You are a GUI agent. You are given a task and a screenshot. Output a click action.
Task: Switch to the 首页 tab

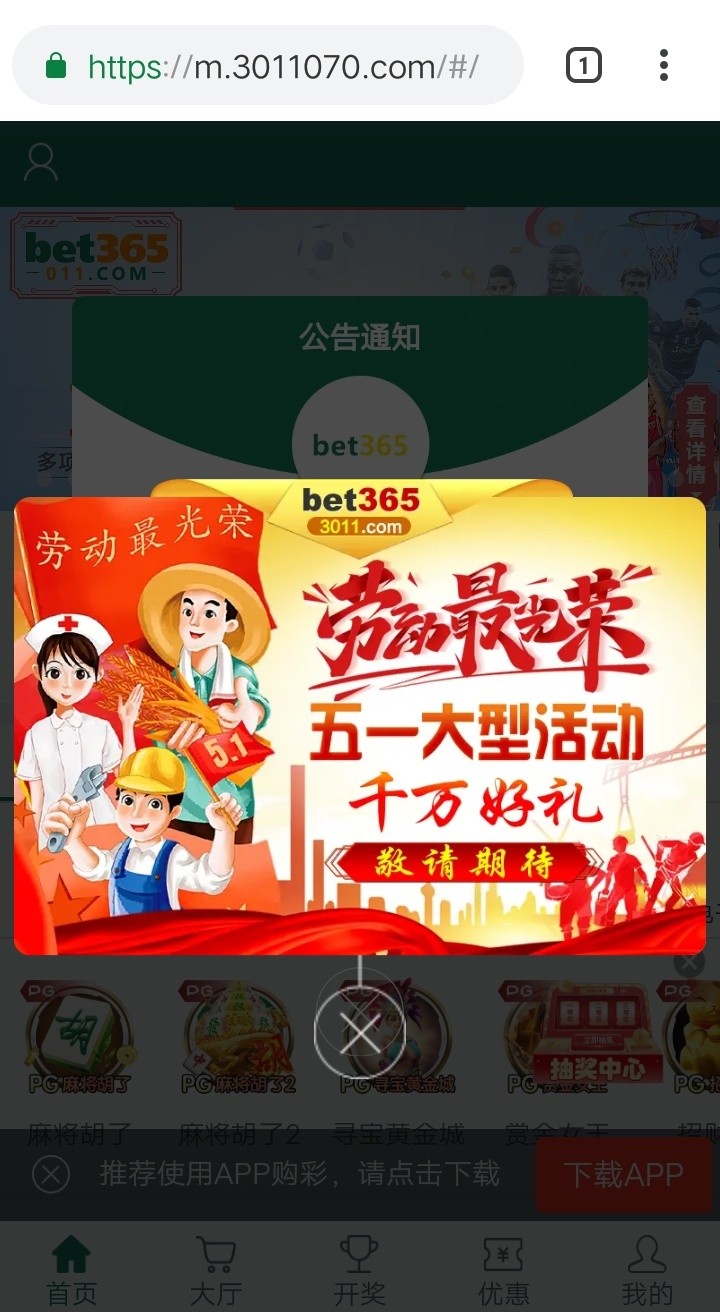(72, 1270)
